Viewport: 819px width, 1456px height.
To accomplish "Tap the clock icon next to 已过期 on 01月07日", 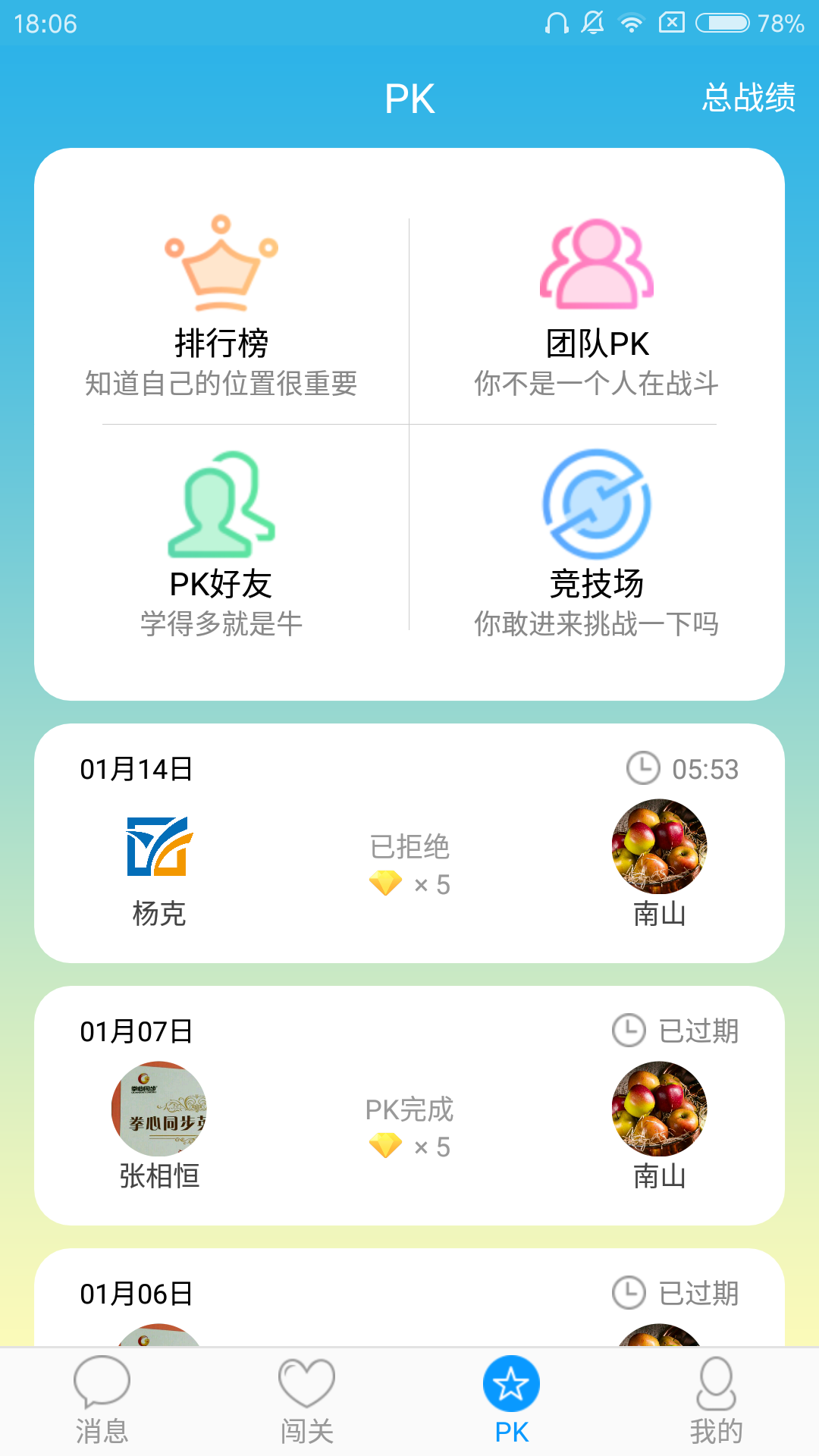I will click(x=629, y=1030).
